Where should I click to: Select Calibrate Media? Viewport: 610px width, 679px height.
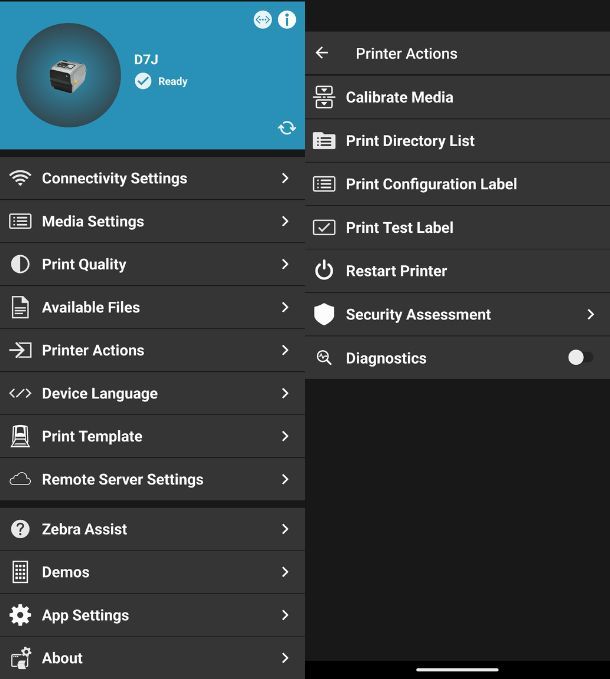457,97
